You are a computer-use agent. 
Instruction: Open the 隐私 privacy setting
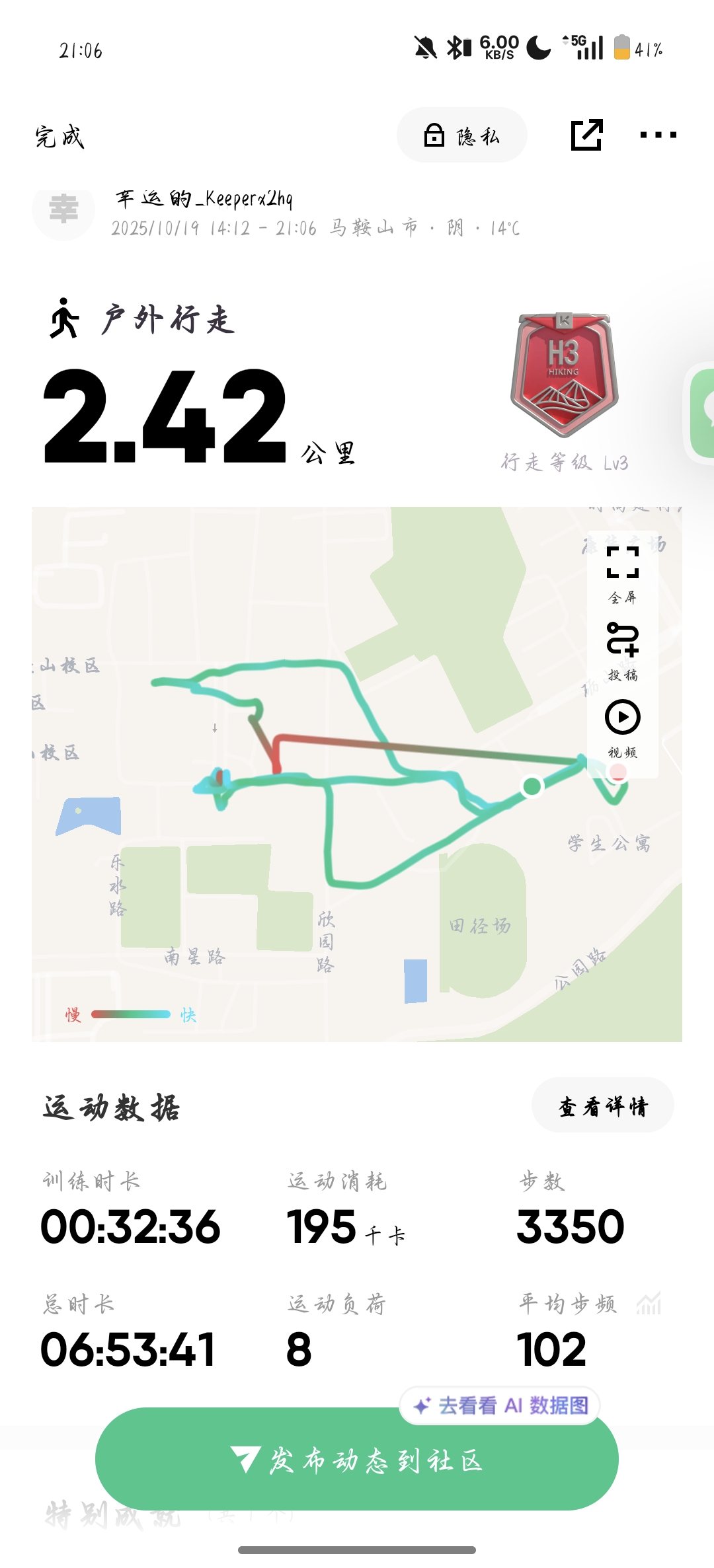pos(461,135)
